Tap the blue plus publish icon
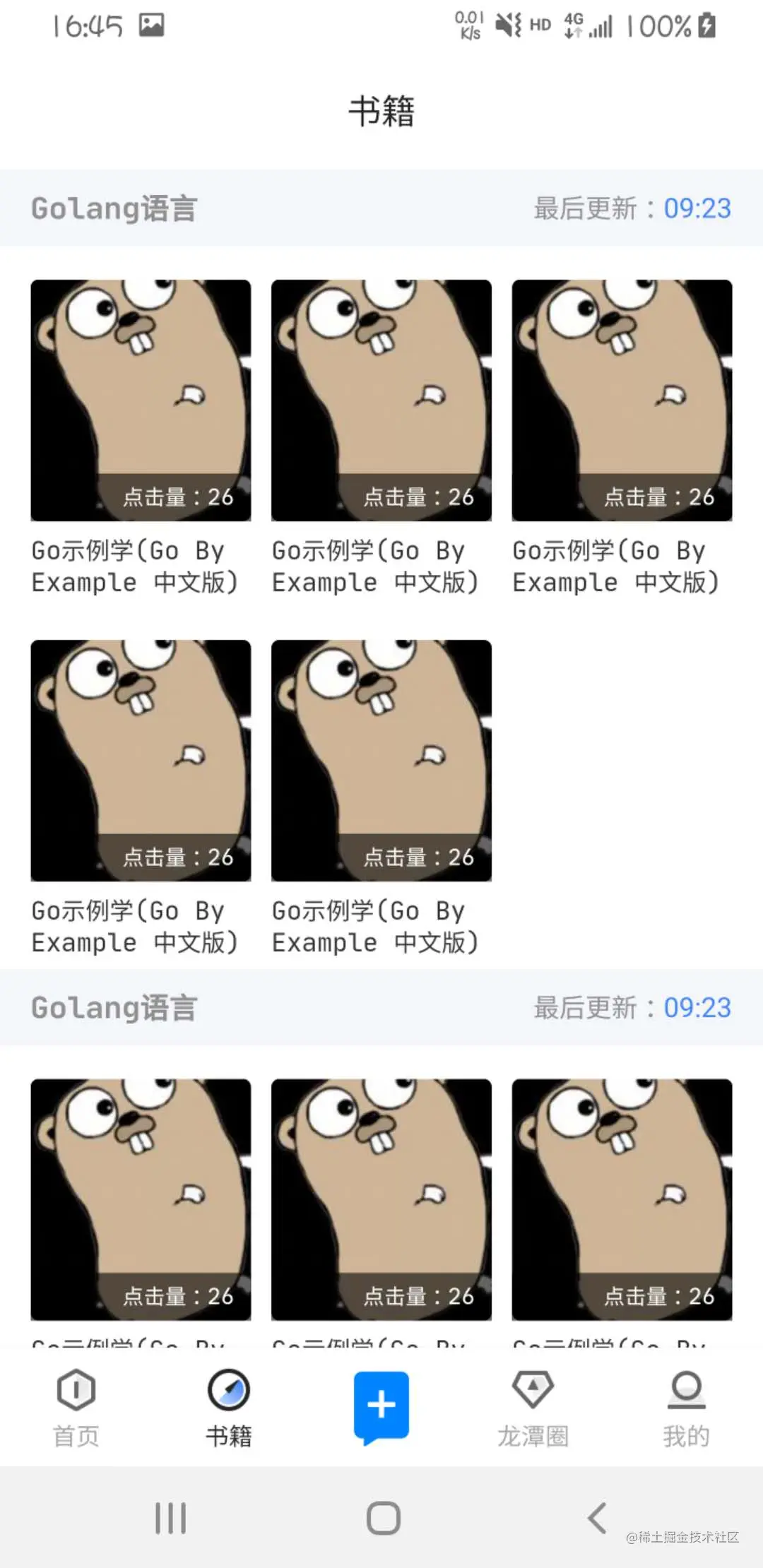This screenshot has height=1568, width=763. (381, 1406)
